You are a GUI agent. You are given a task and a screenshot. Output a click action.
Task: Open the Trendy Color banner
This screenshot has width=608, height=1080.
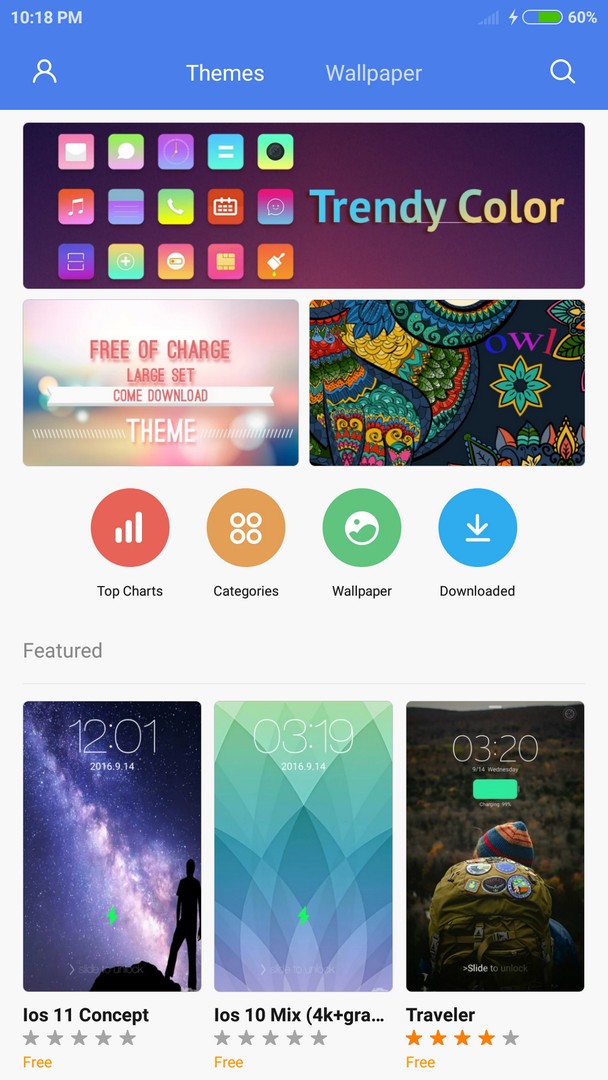pos(304,206)
